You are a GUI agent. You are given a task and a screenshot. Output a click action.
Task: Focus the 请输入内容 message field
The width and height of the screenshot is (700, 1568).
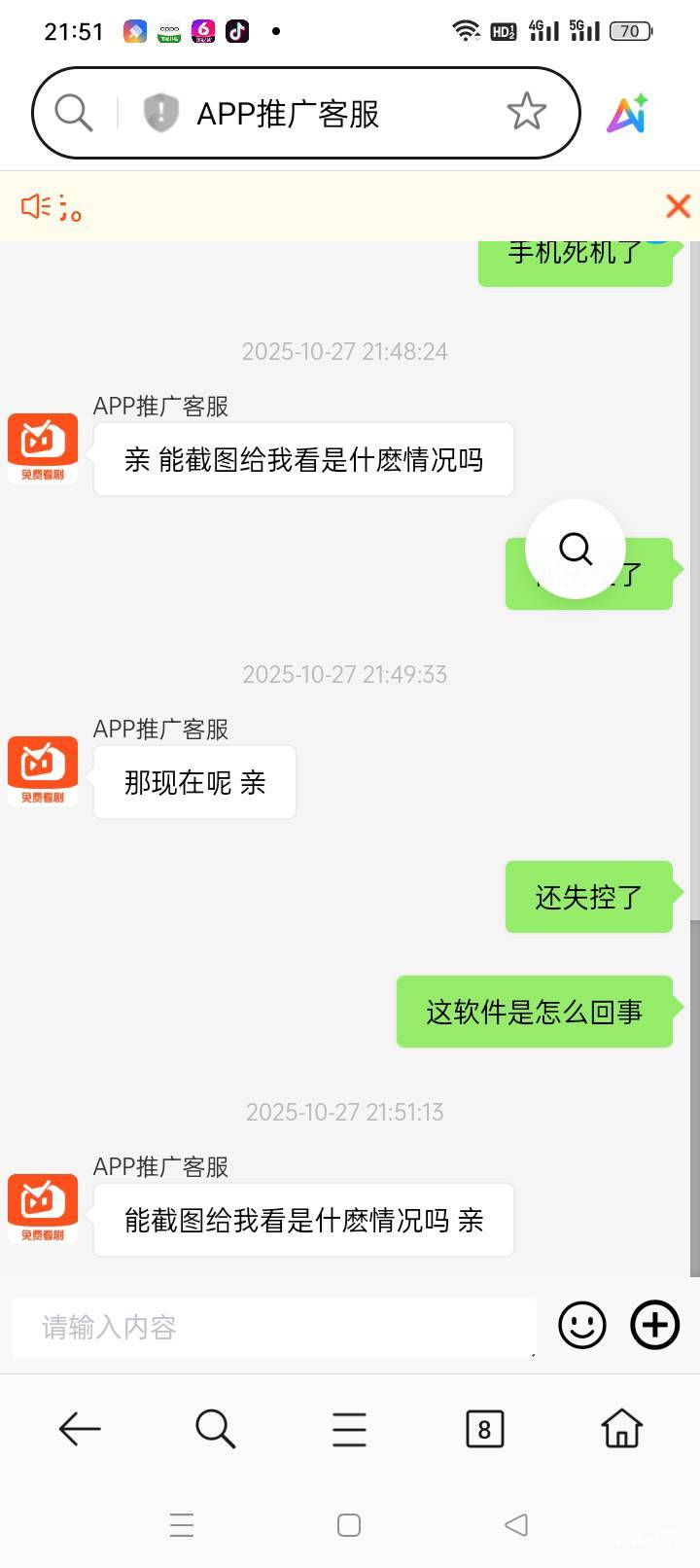click(x=274, y=1327)
